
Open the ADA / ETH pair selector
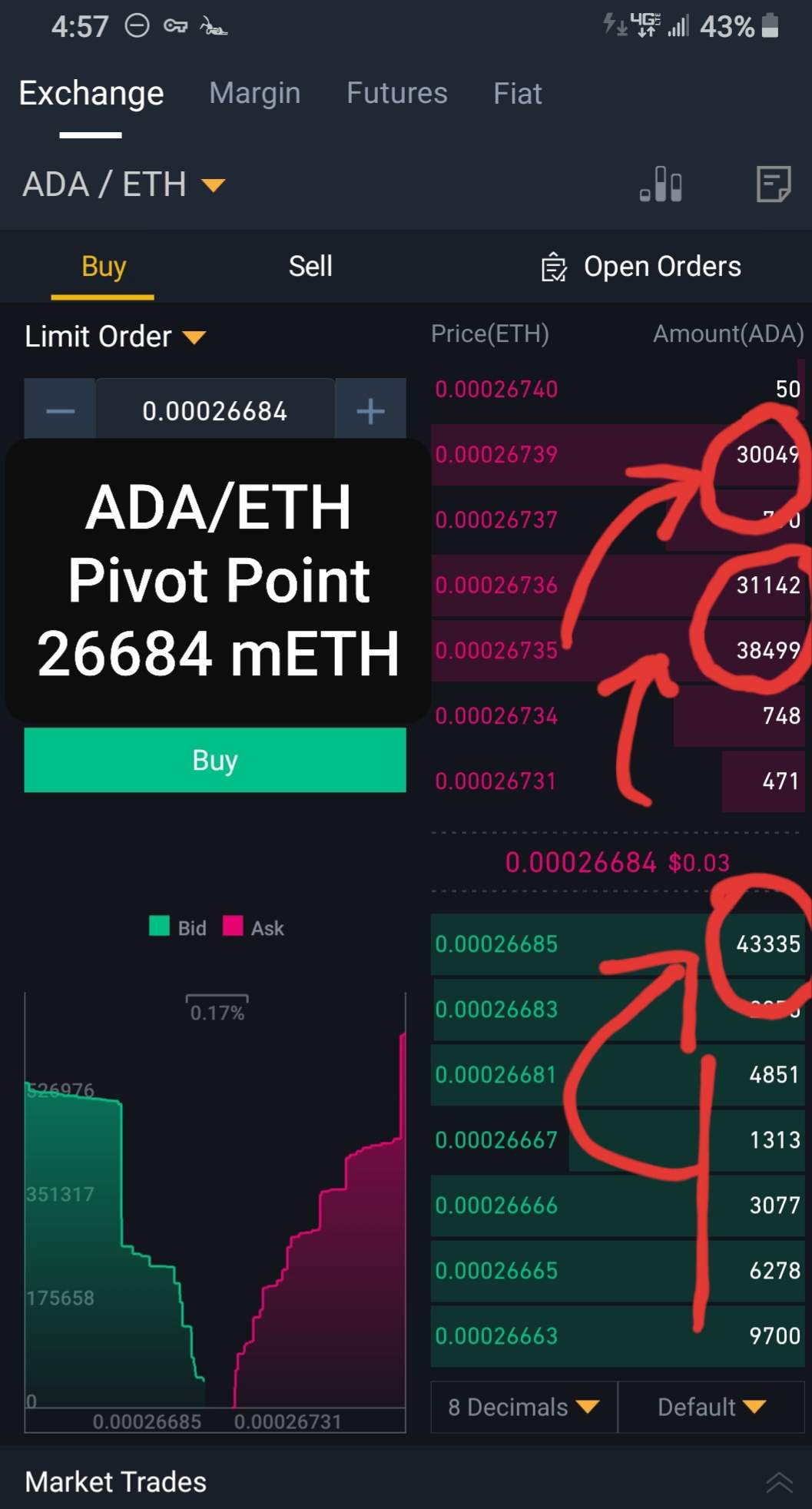pyautogui.click(x=123, y=184)
